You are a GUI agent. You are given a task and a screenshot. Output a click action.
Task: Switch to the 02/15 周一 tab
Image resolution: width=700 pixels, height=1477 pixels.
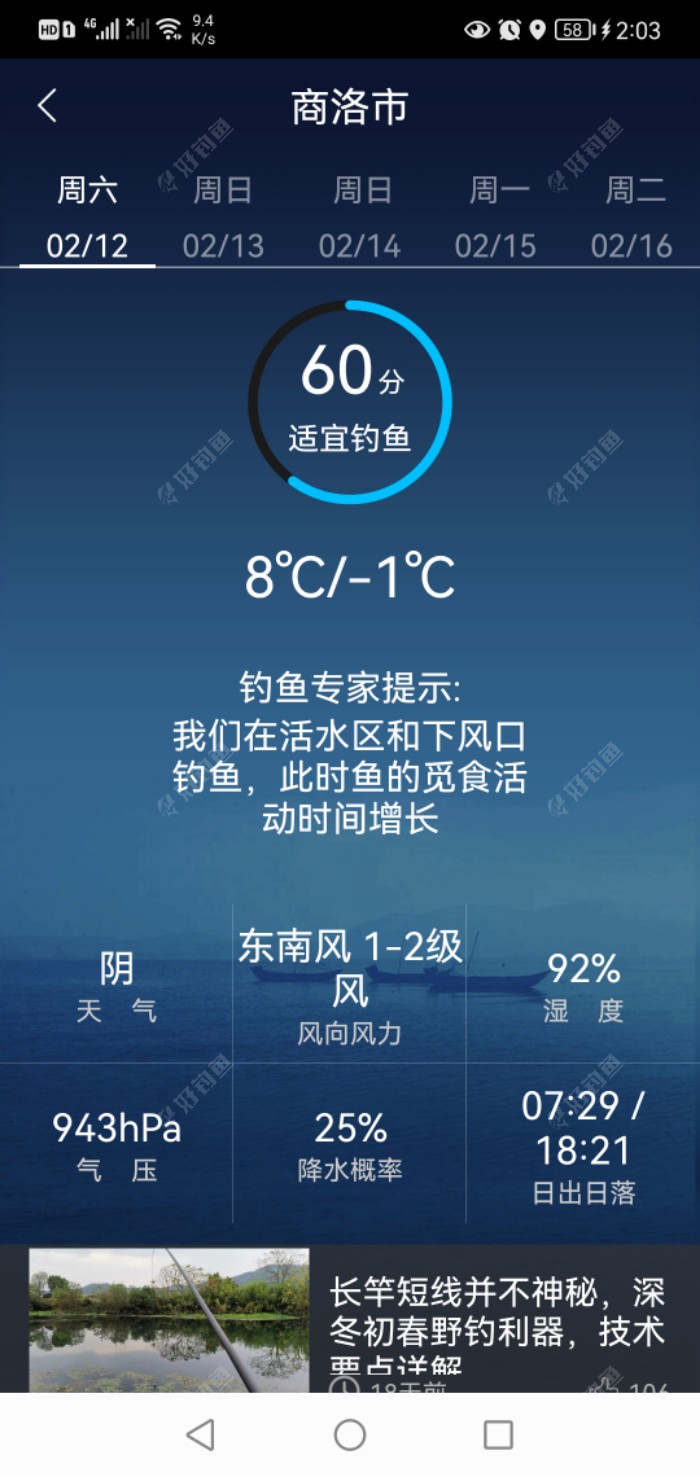click(497, 218)
